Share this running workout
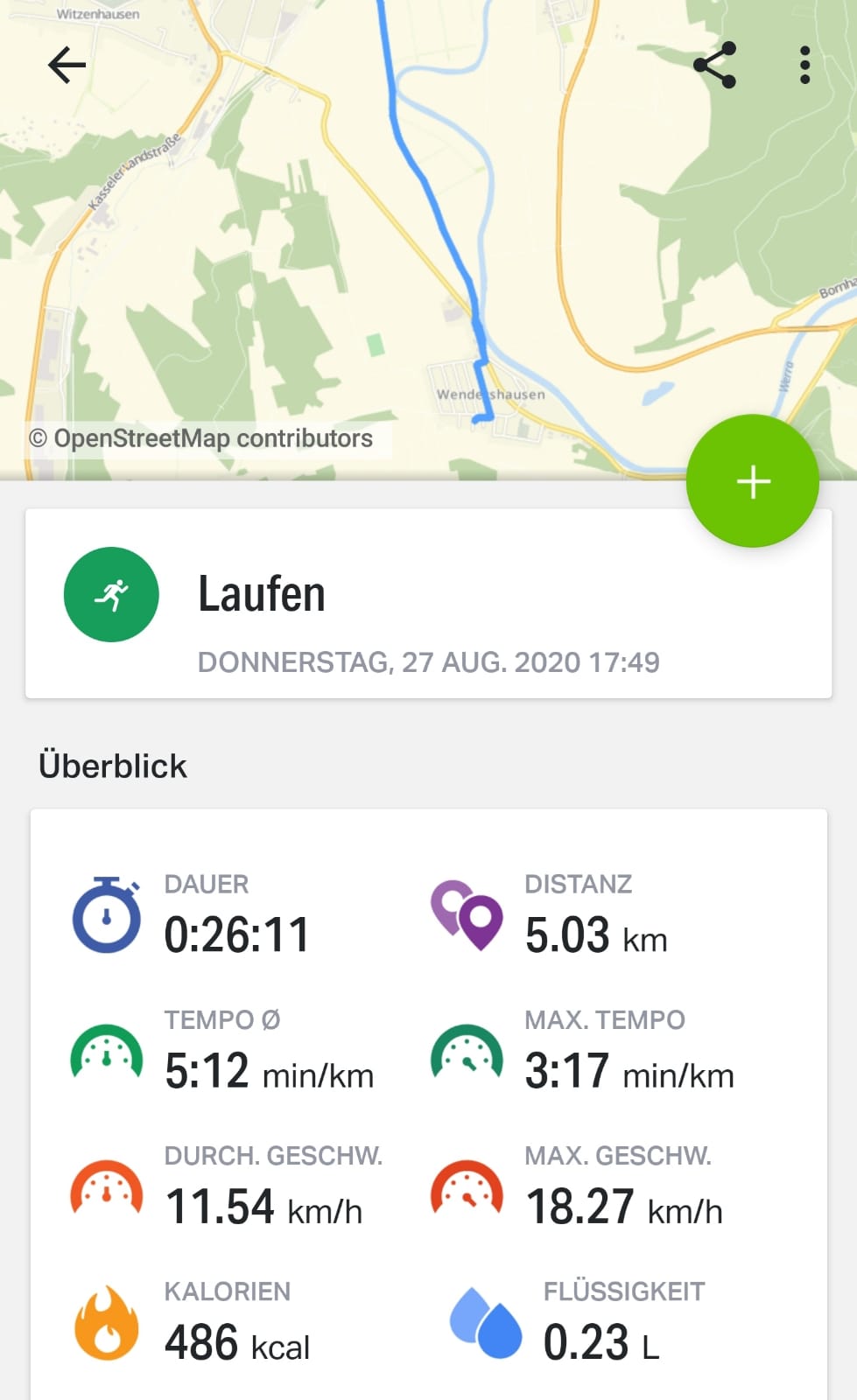This screenshot has height=1400, width=857. tap(714, 65)
